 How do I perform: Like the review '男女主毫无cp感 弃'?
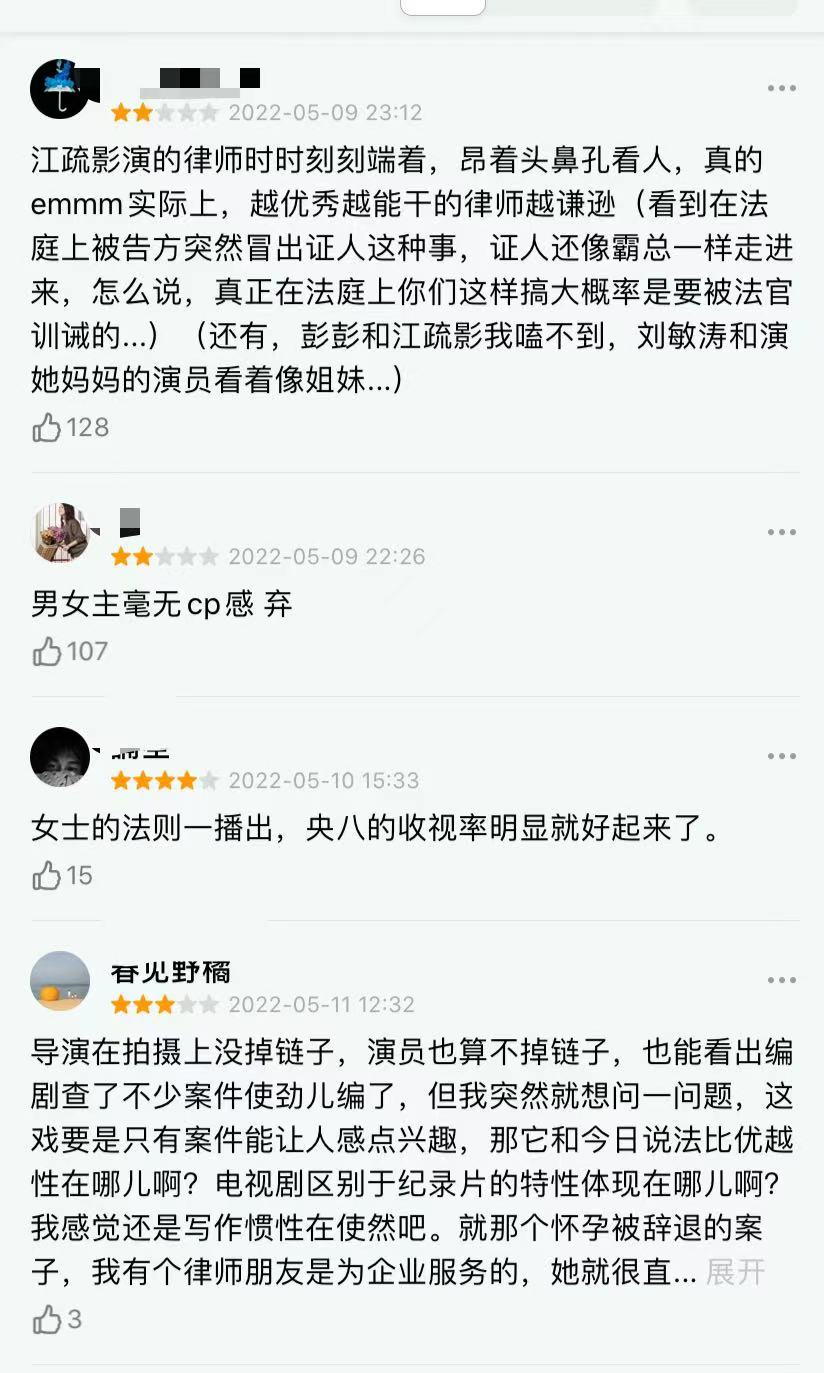pos(47,652)
